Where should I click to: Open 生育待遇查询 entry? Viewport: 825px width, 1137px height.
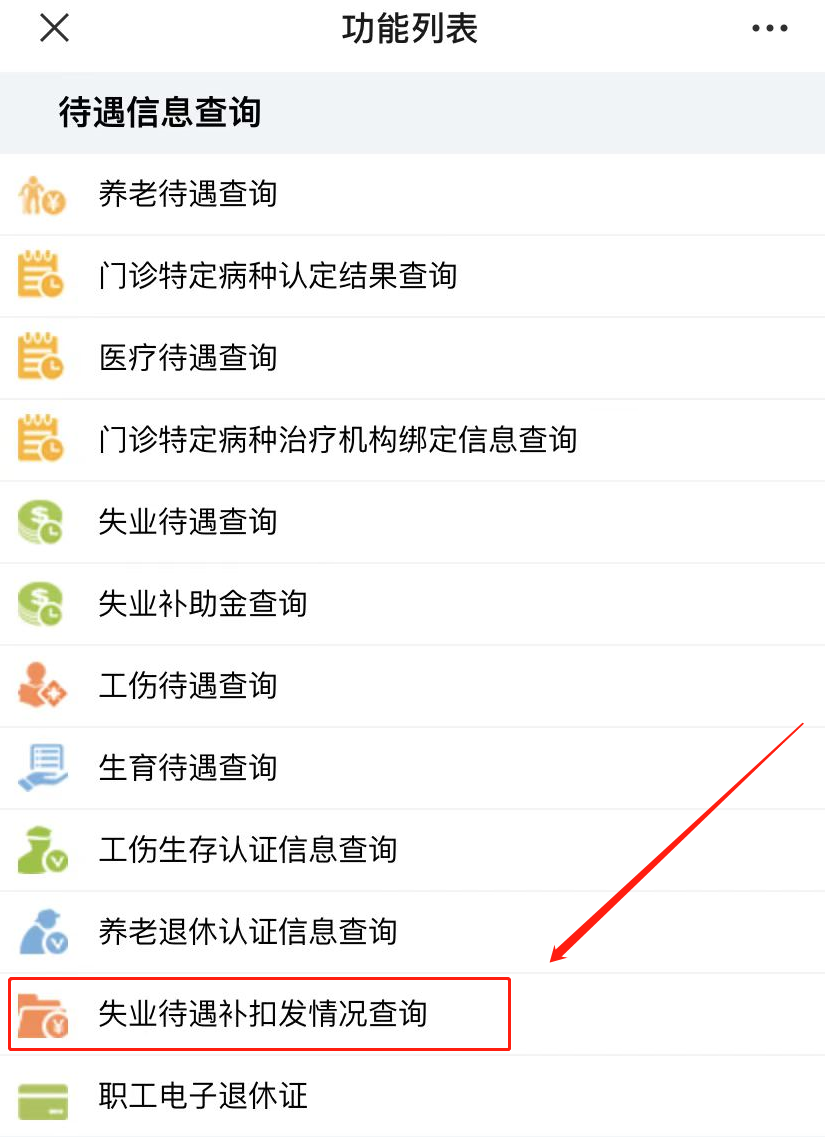[x=188, y=768]
